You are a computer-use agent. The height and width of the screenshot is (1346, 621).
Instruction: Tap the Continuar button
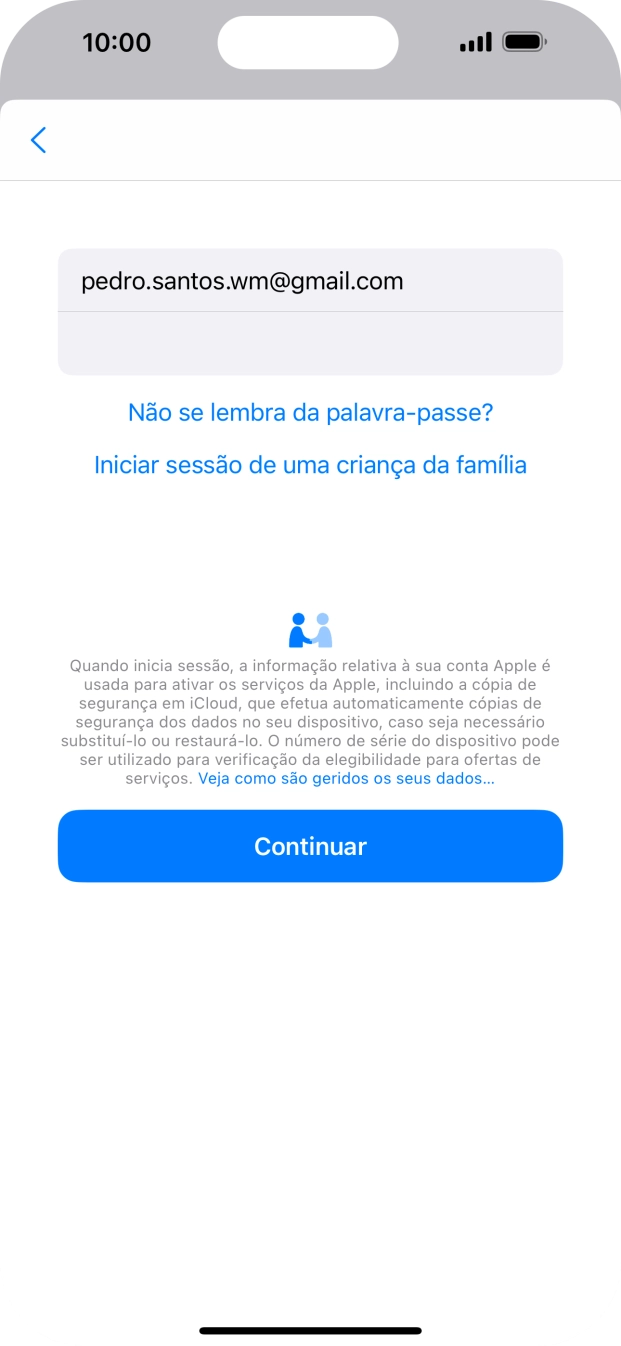[310, 846]
